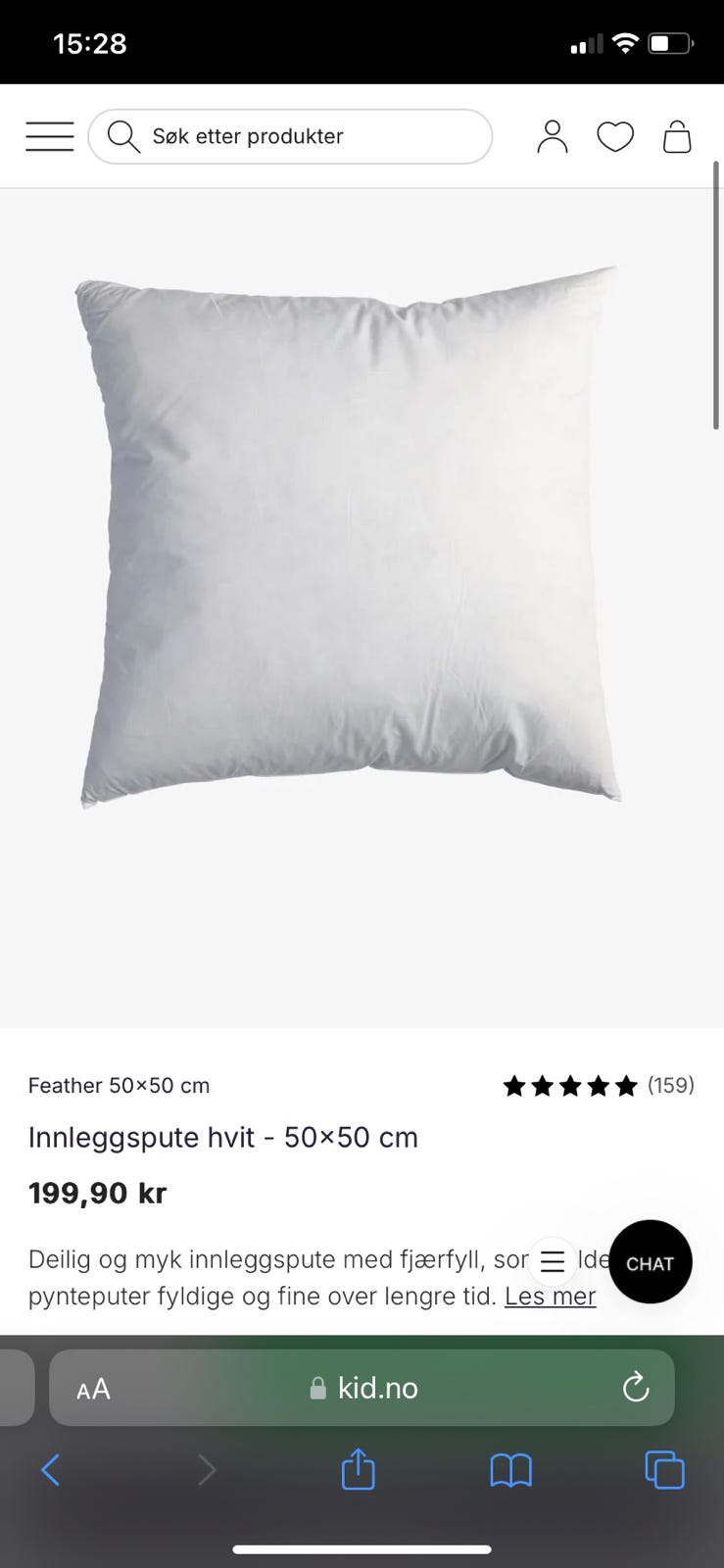The width and height of the screenshot is (724, 1568).
Task: Tap the floating list menu button
Action: (553, 1260)
